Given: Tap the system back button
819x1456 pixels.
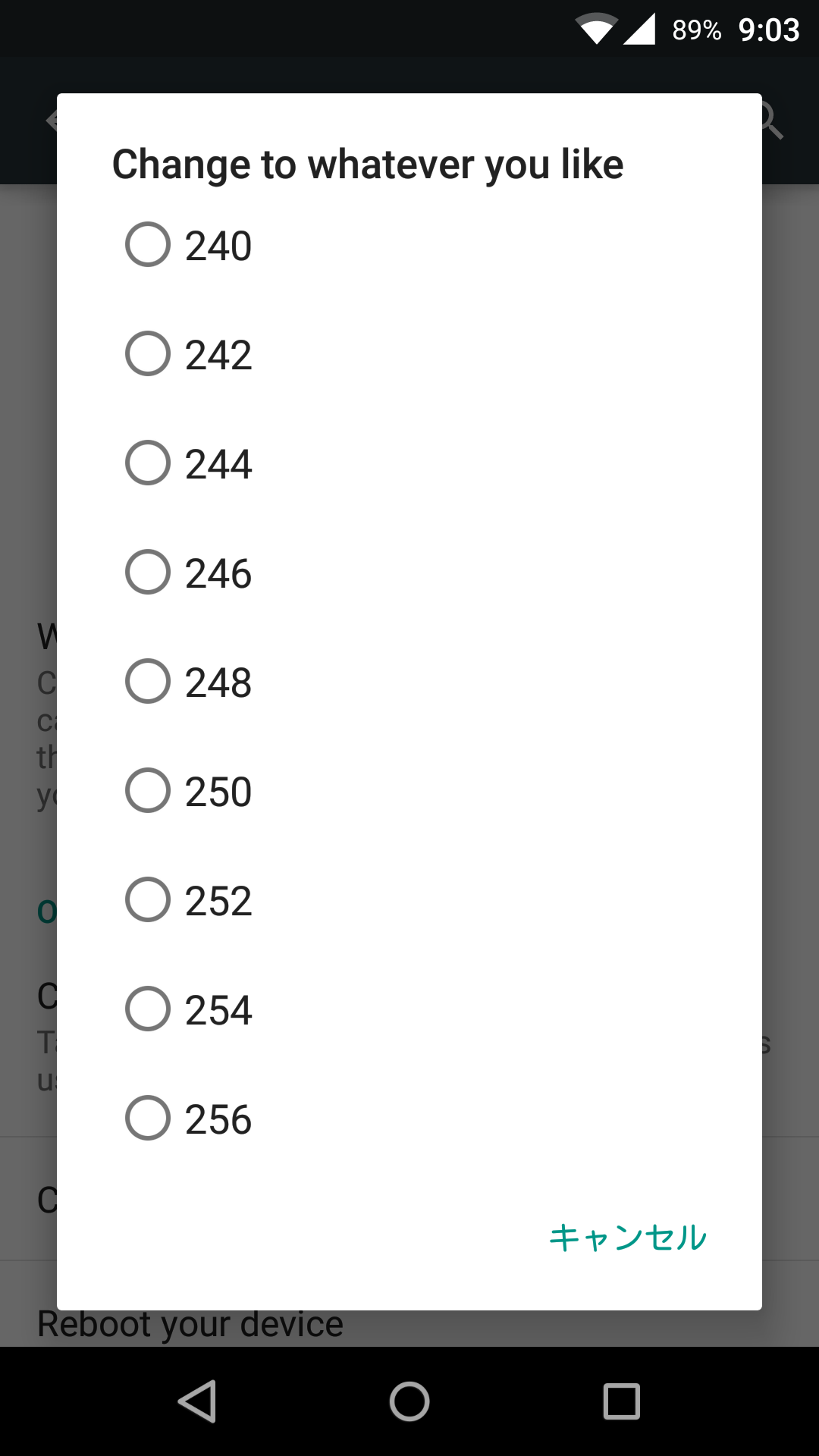Looking at the screenshot, I should (197, 1401).
